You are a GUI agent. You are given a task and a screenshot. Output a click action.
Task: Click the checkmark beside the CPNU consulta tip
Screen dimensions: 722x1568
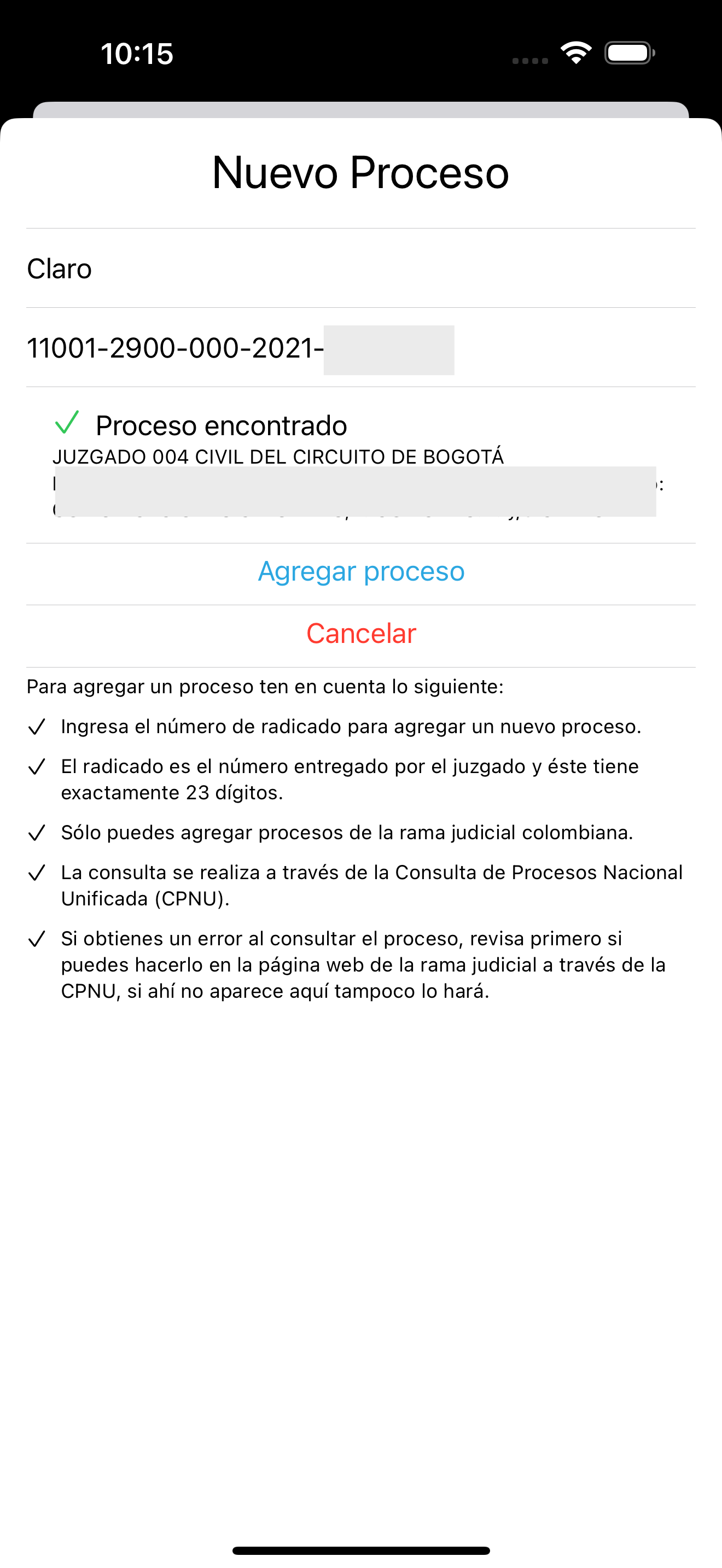click(38, 871)
